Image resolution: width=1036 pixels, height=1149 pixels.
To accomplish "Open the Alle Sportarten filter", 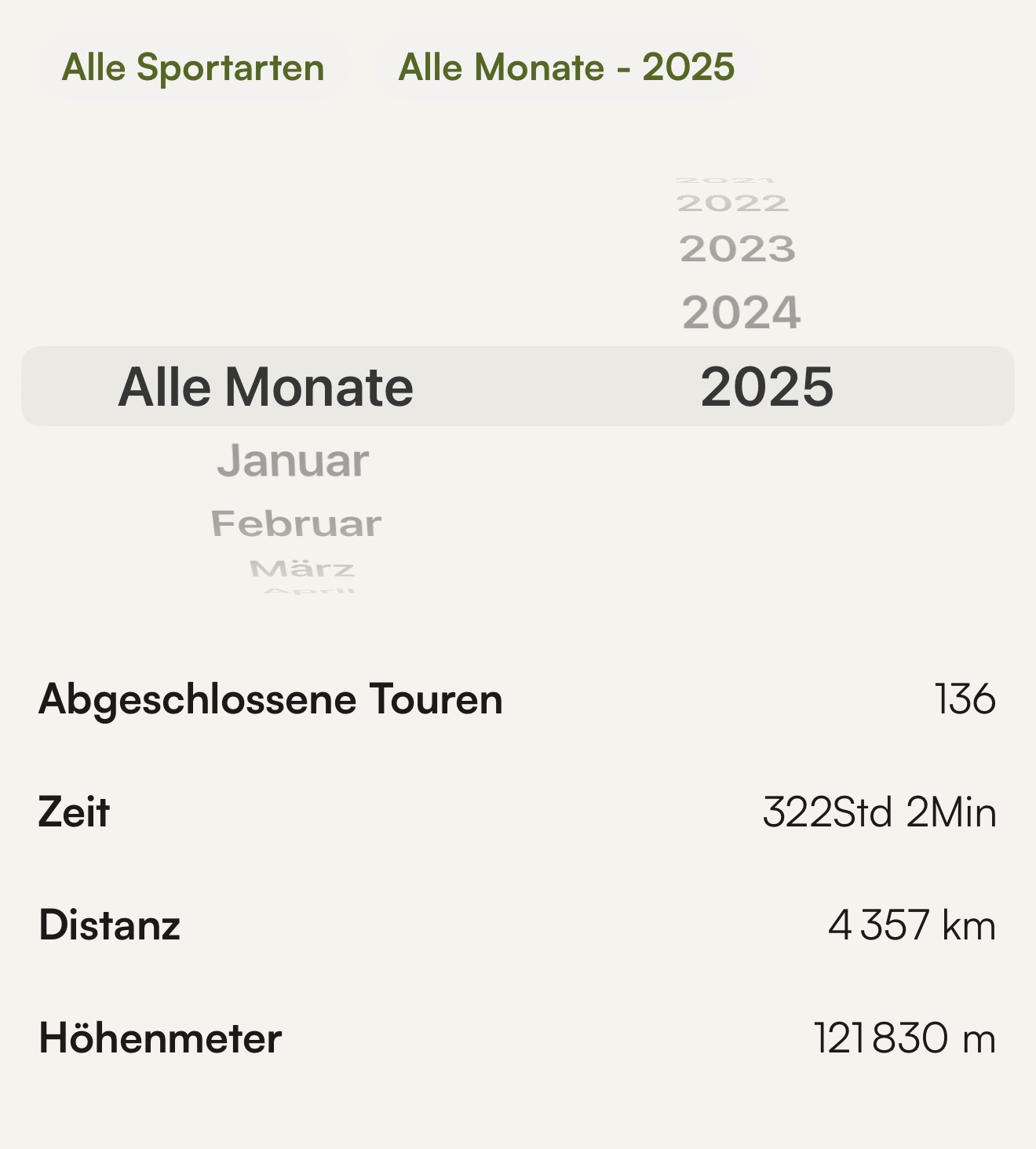I will [x=193, y=67].
